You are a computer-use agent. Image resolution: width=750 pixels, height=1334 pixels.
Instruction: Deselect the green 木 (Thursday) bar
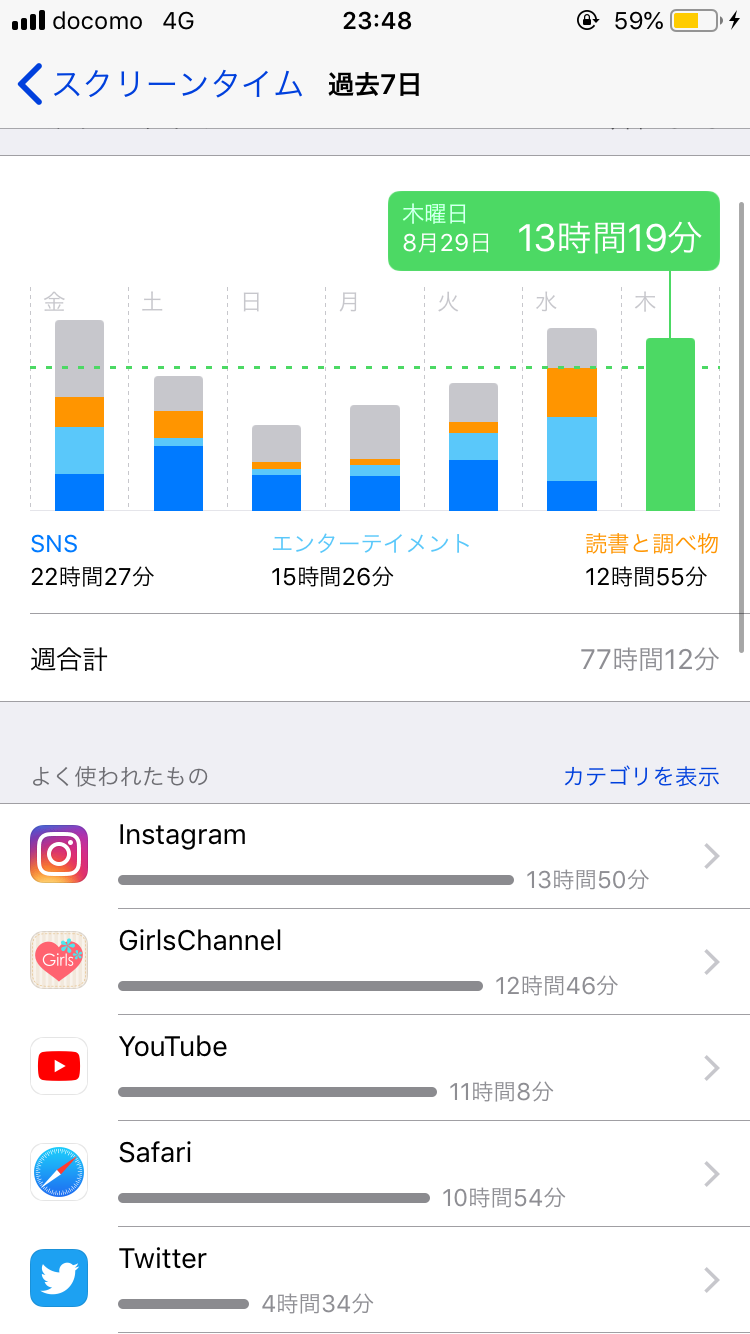(x=670, y=425)
